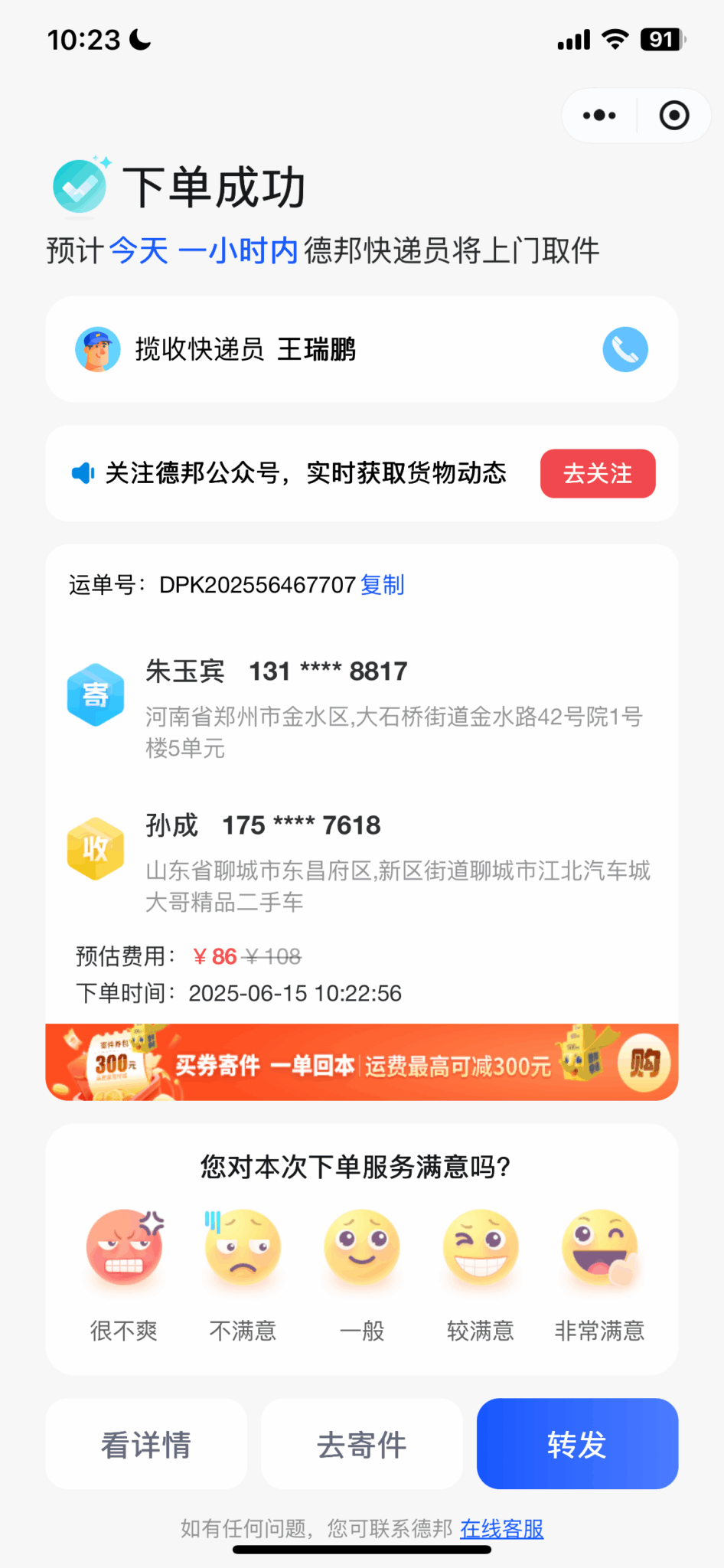Viewport: 724px width, 1568px height.
Task: Share the order with 转发
Action: (x=577, y=1444)
